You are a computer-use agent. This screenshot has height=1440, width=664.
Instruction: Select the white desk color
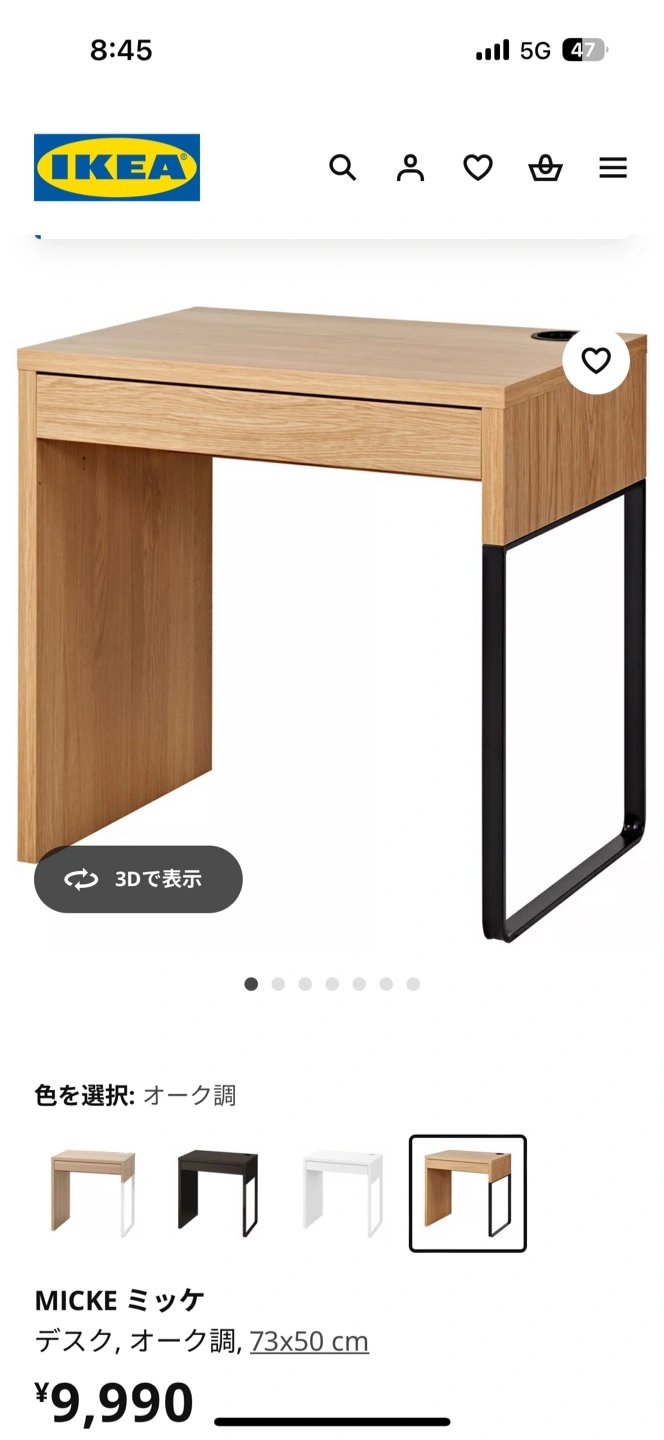pyautogui.click(x=342, y=1193)
